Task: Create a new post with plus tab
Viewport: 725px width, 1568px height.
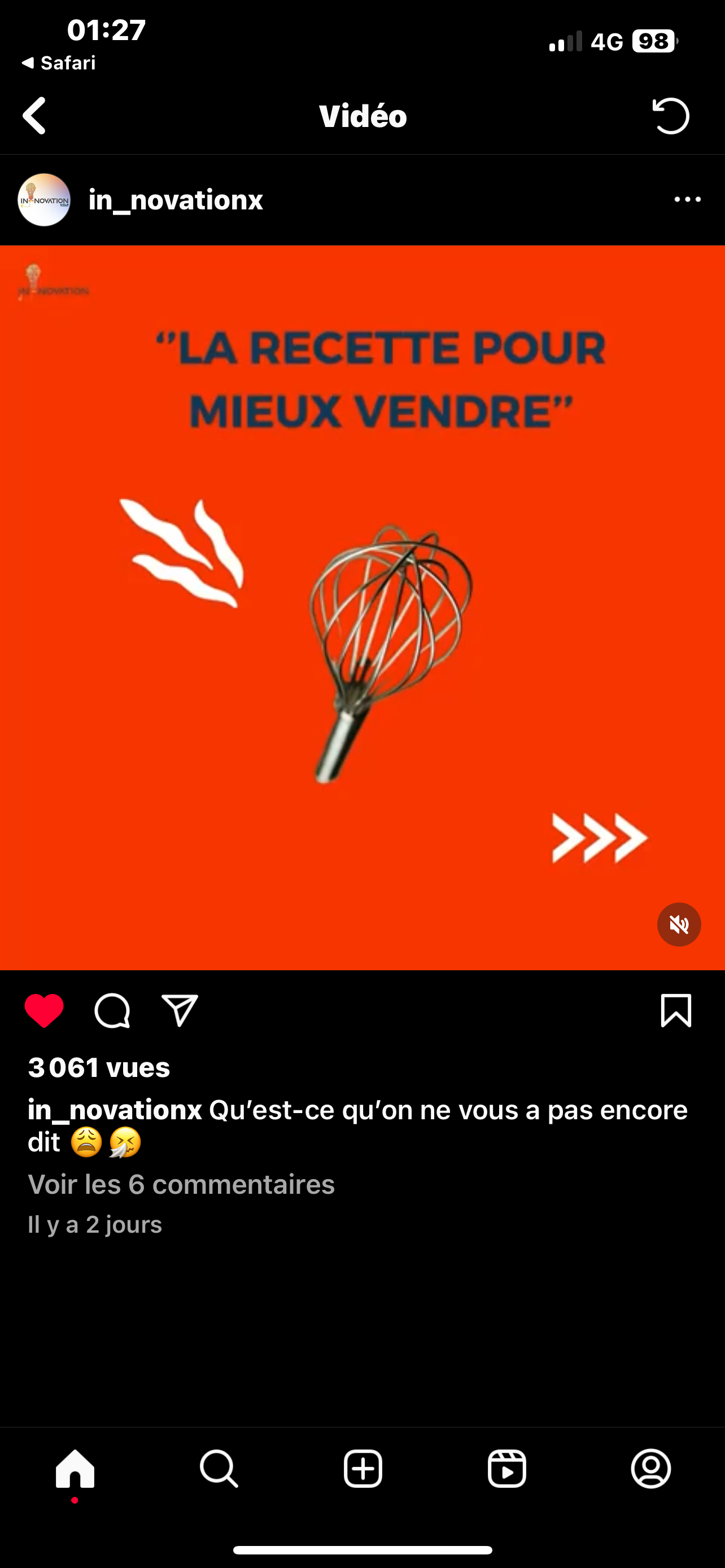Action: point(363,1468)
